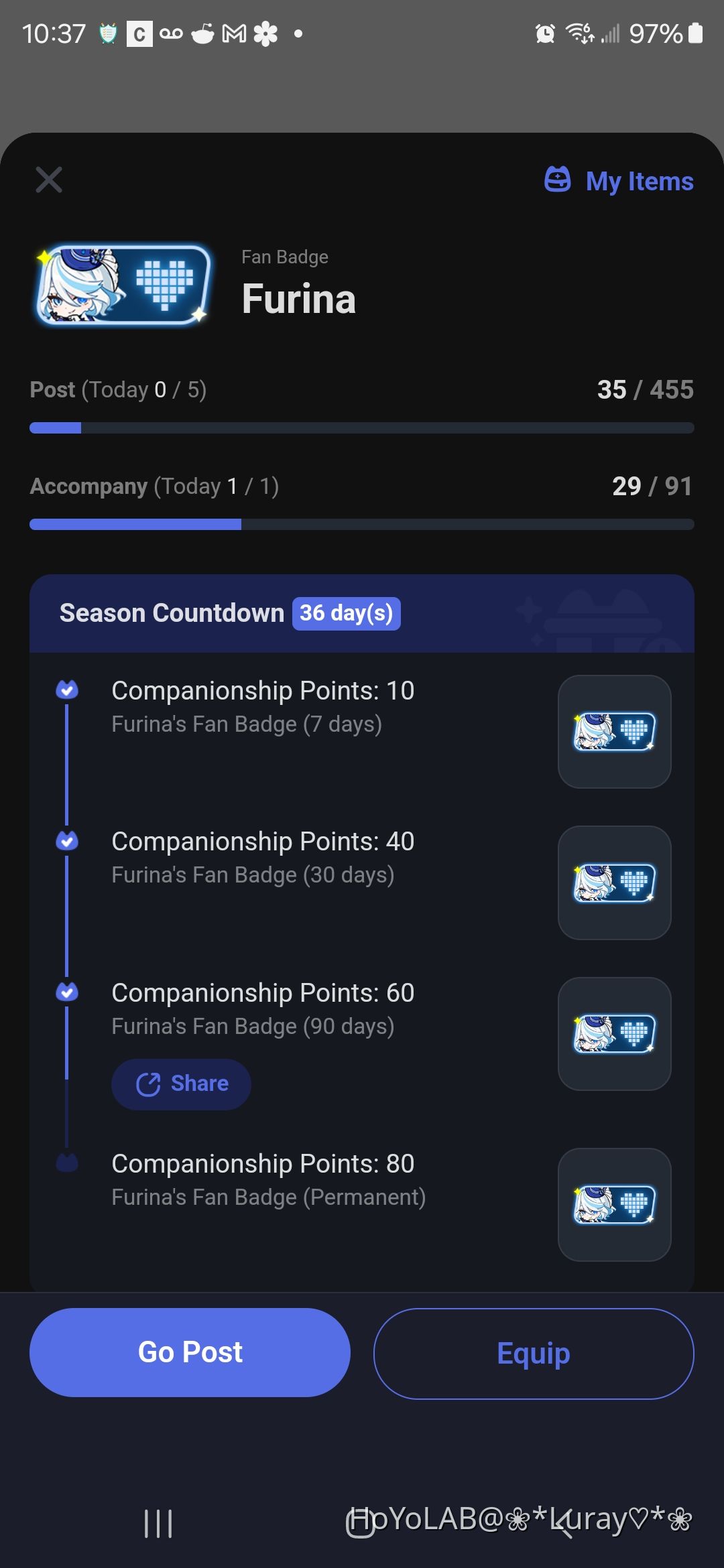Image resolution: width=724 pixels, height=1568 pixels.
Task: View the 90 days Fan Badge reward
Action: (614, 1033)
